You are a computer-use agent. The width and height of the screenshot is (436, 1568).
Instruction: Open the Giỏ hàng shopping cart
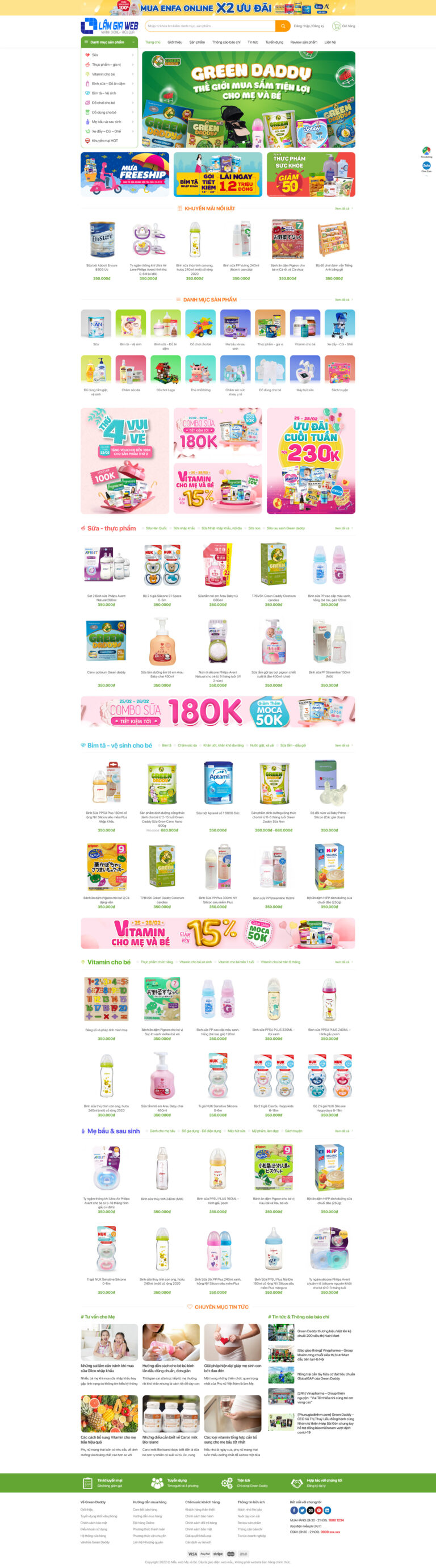click(343, 26)
